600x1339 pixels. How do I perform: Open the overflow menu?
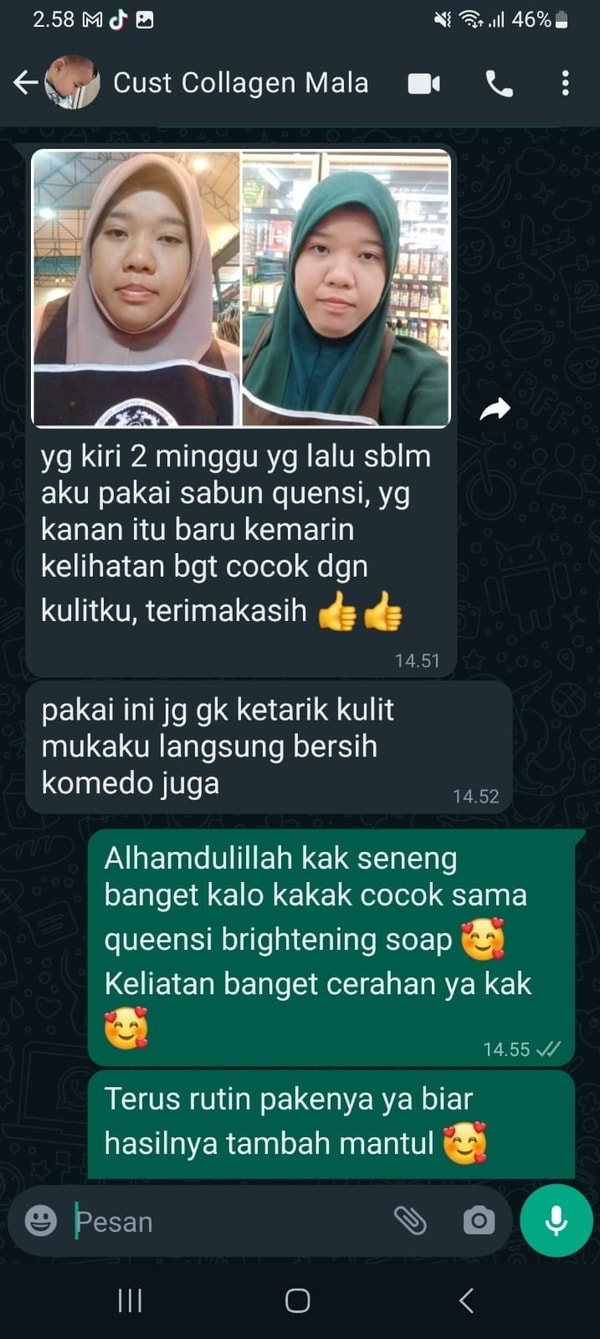565,83
